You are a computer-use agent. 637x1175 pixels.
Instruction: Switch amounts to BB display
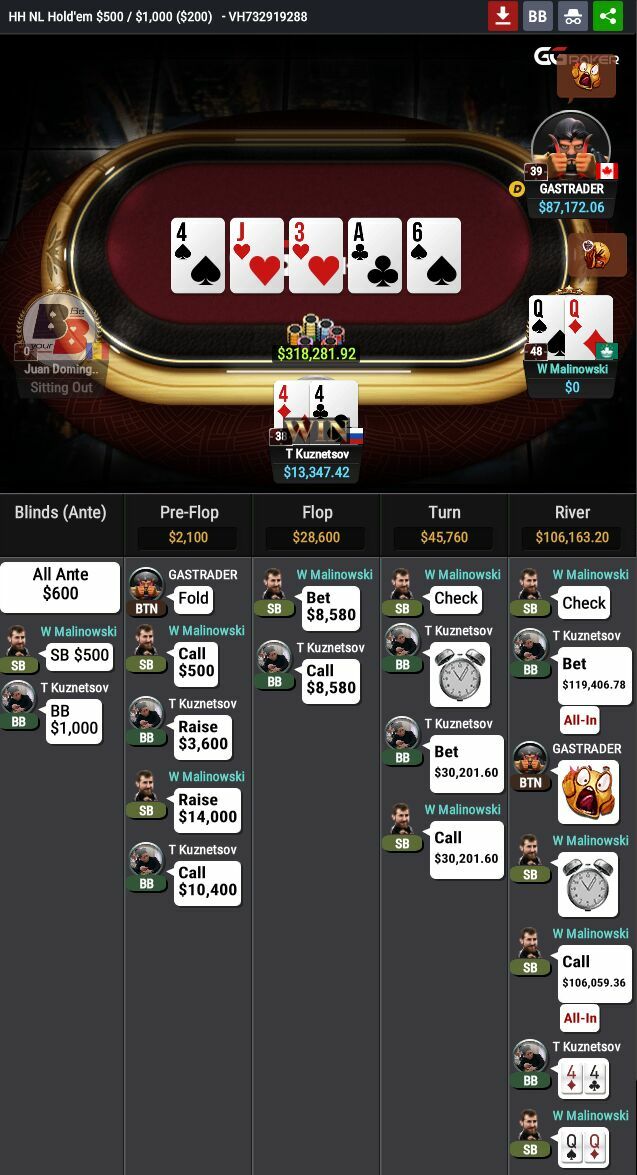[x=537, y=16]
